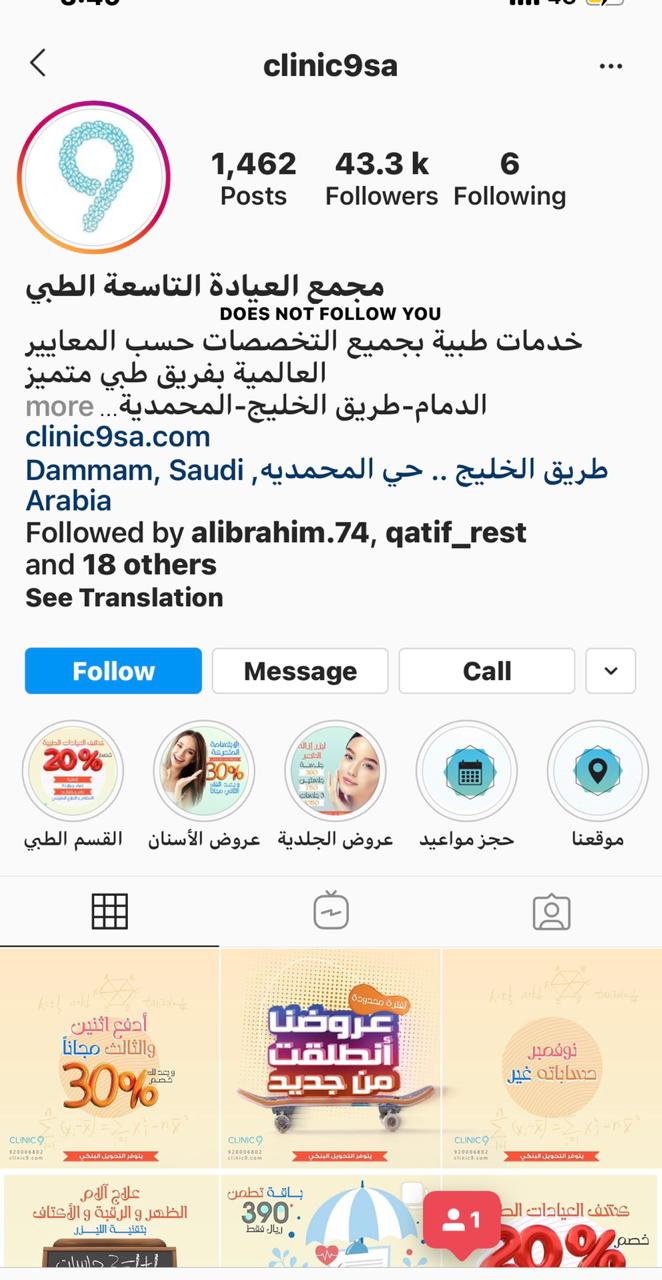This screenshot has width=662, height=1280.
Task: View the clinic9sa profile picture story
Action: coord(94,177)
